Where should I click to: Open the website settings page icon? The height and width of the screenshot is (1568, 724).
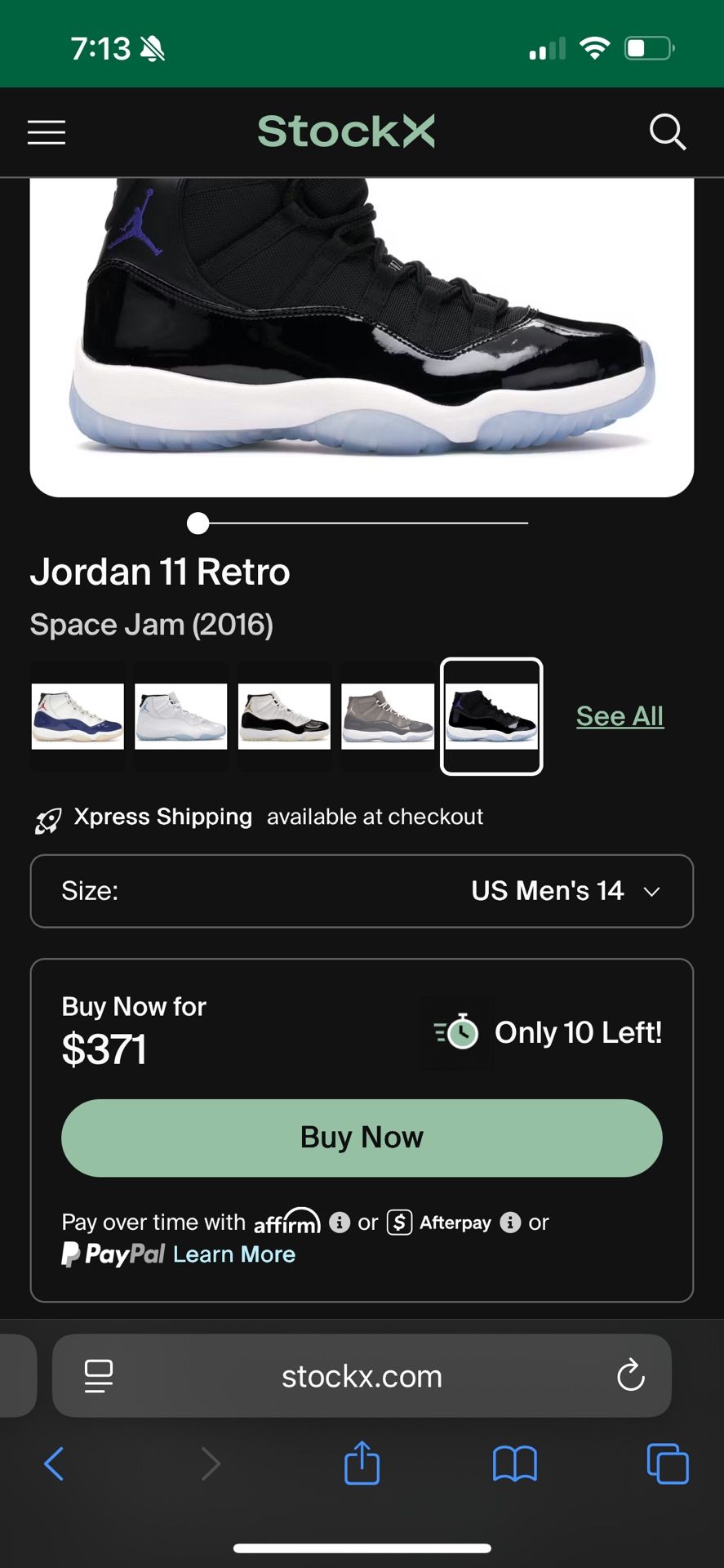point(98,1375)
